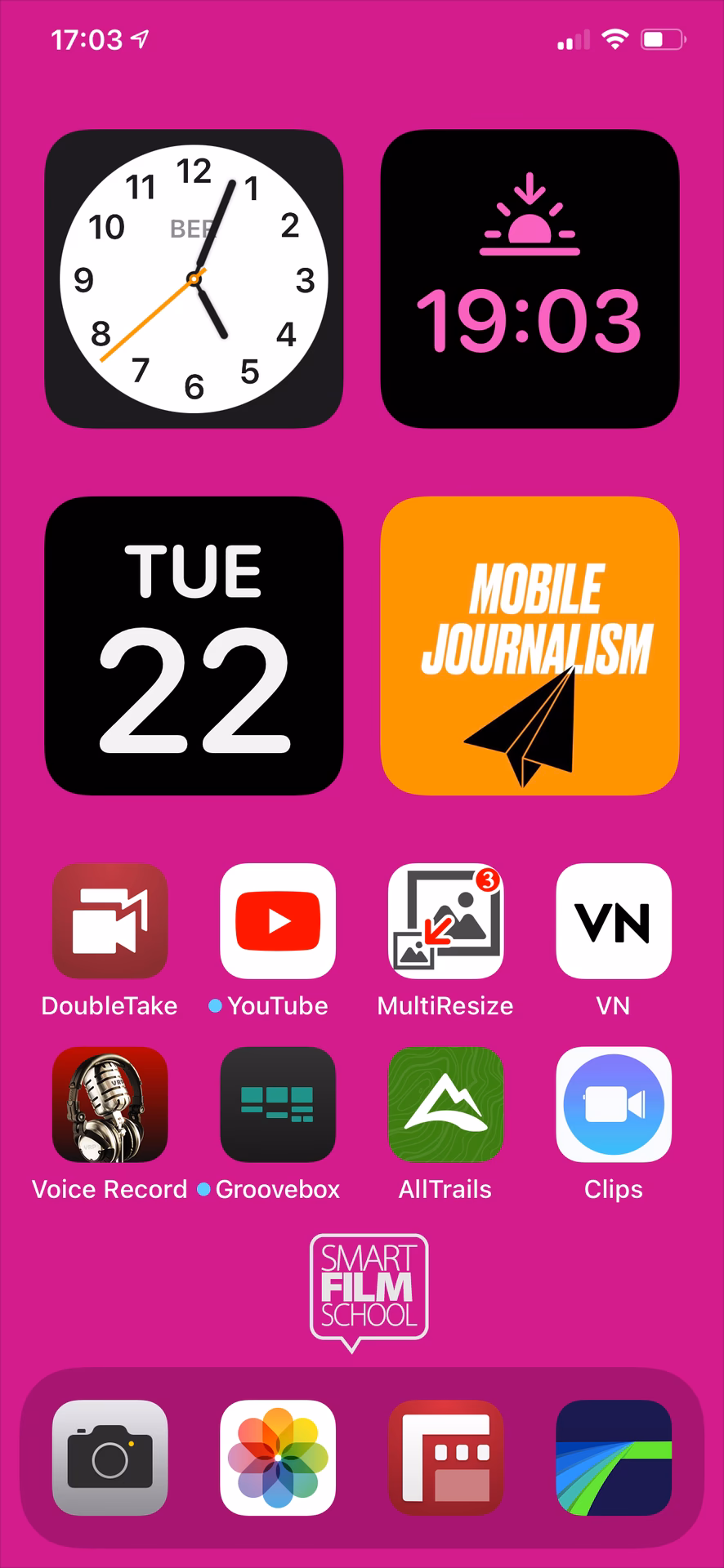
Task: Open the VN video editor
Action: [614, 921]
